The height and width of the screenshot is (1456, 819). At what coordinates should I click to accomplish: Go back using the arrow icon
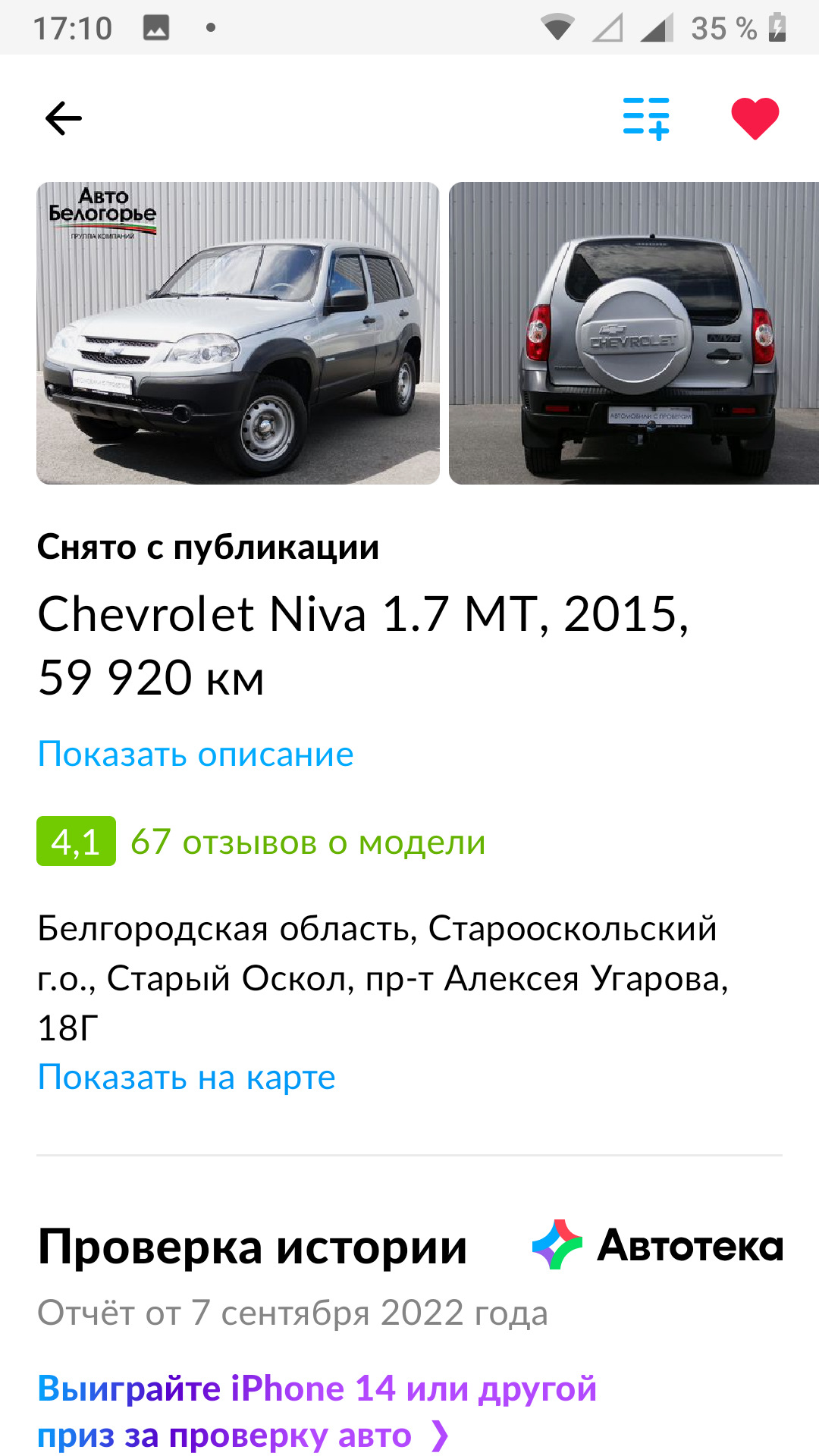click(63, 118)
